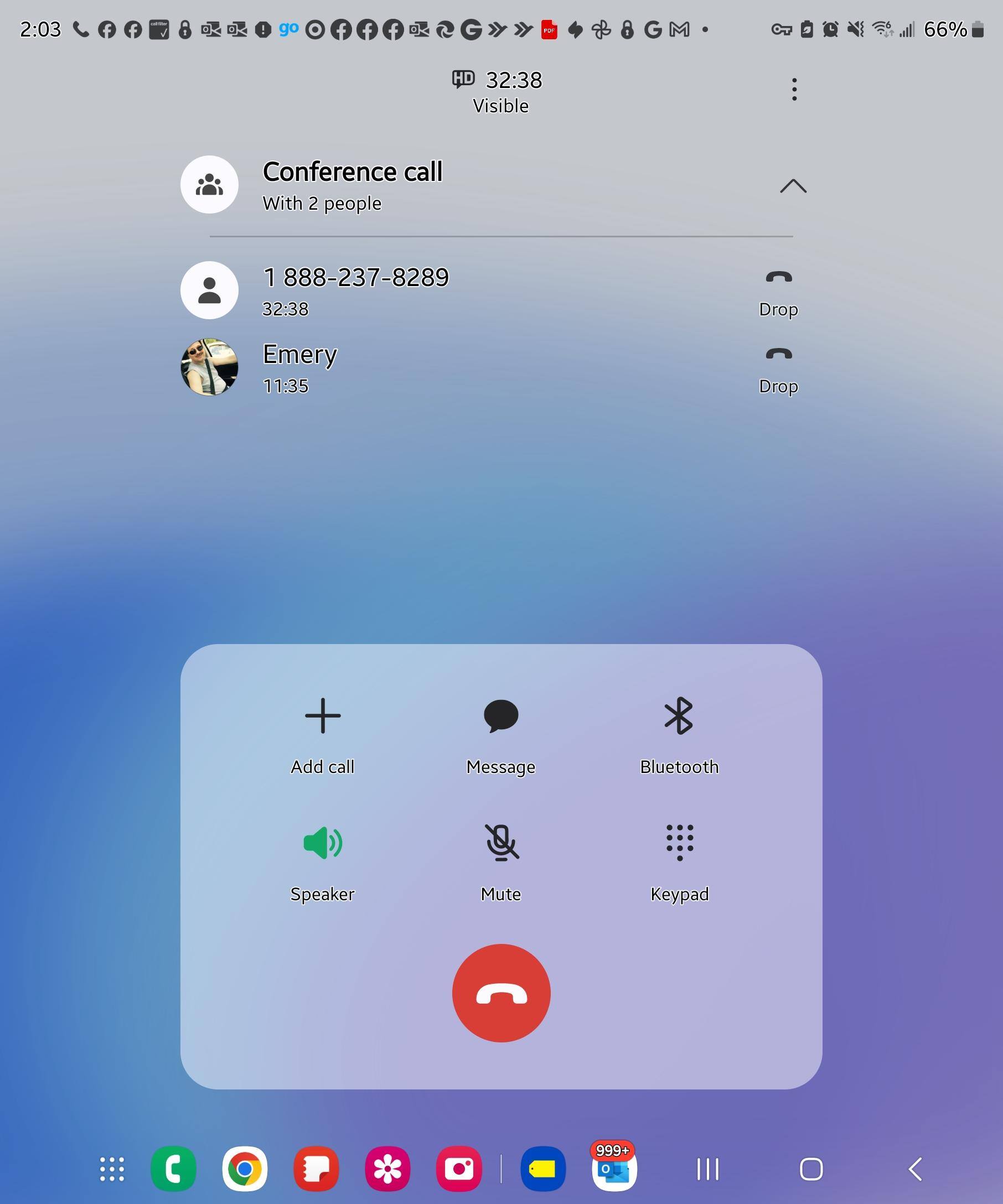The image size is (1003, 1204).
Task: Open the red notes app in the taskbar
Action: pyautogui.click(x=316, y=1169)
